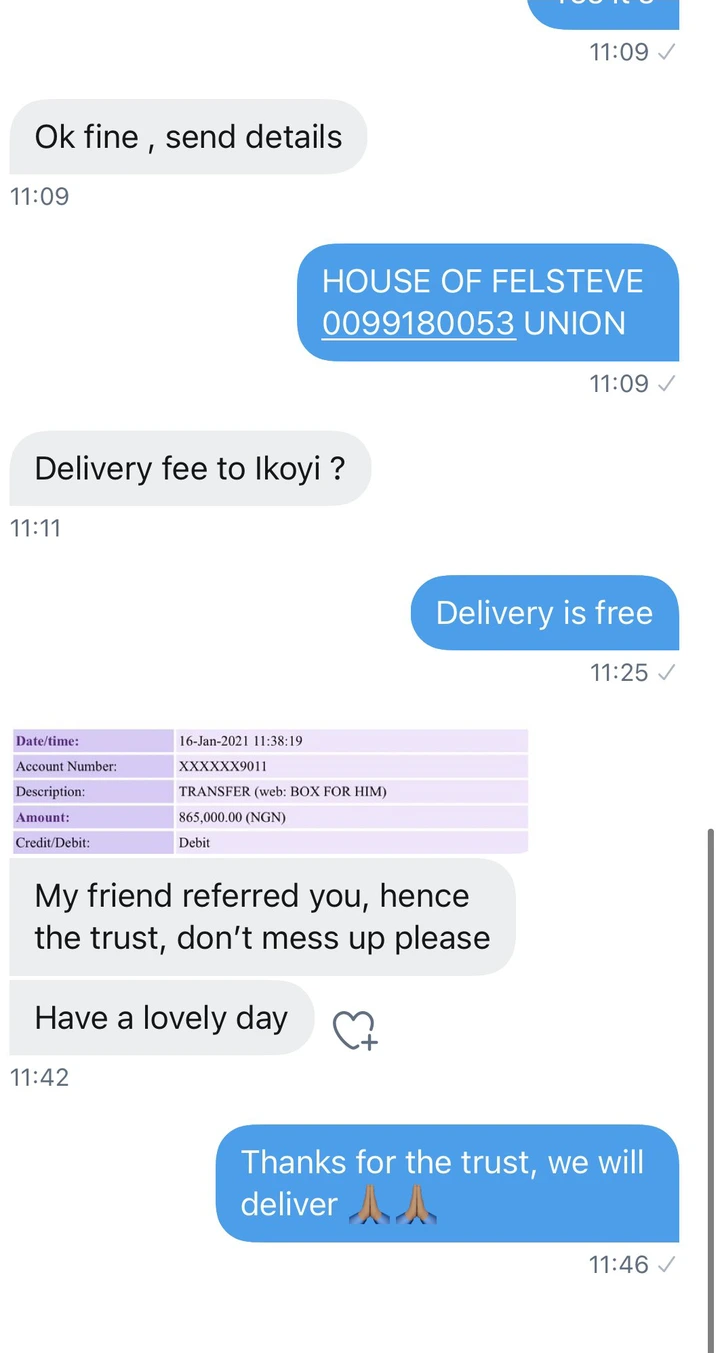Tap the underlined account number 0099180053

pyautogui.click(x=418, y=324)
